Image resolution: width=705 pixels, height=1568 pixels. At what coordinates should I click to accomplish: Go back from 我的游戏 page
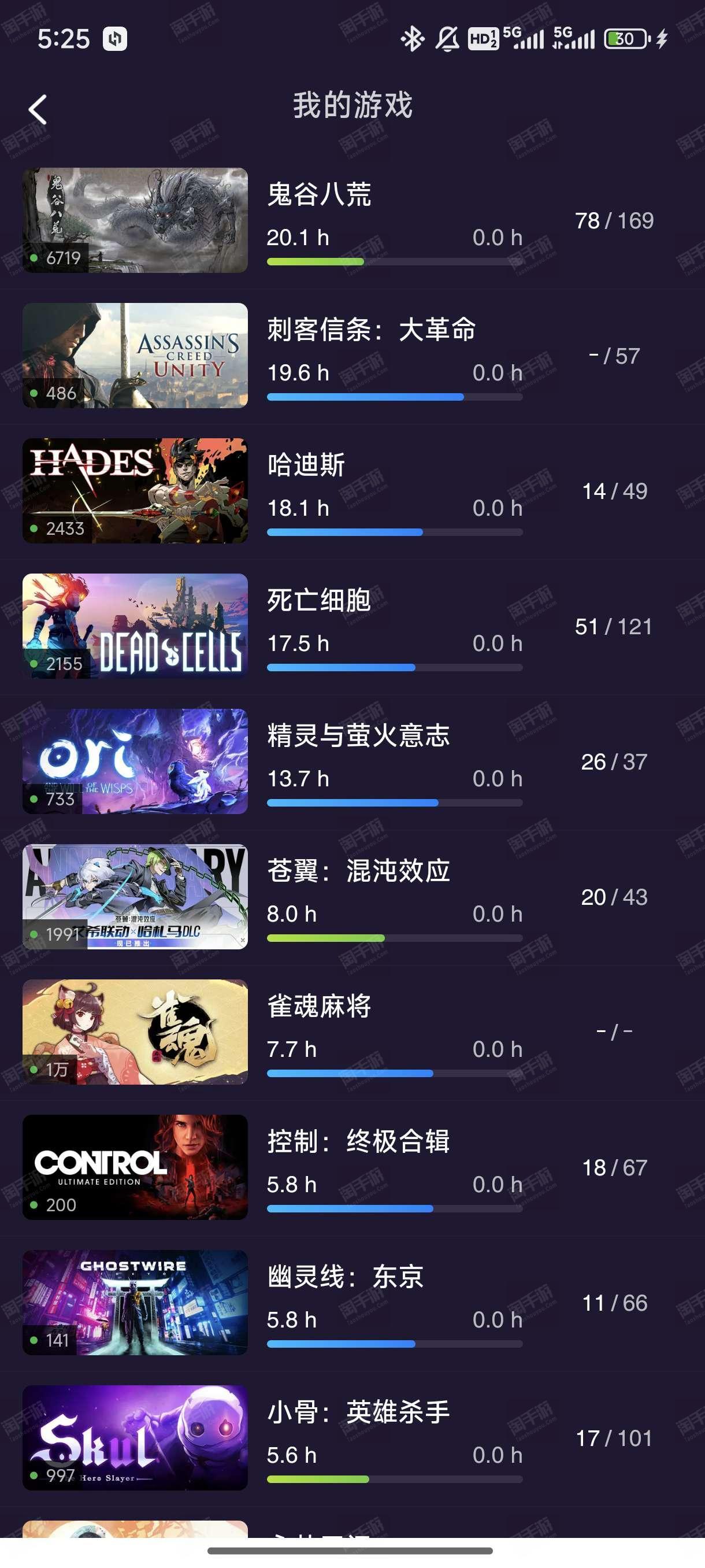pos(38,110)
